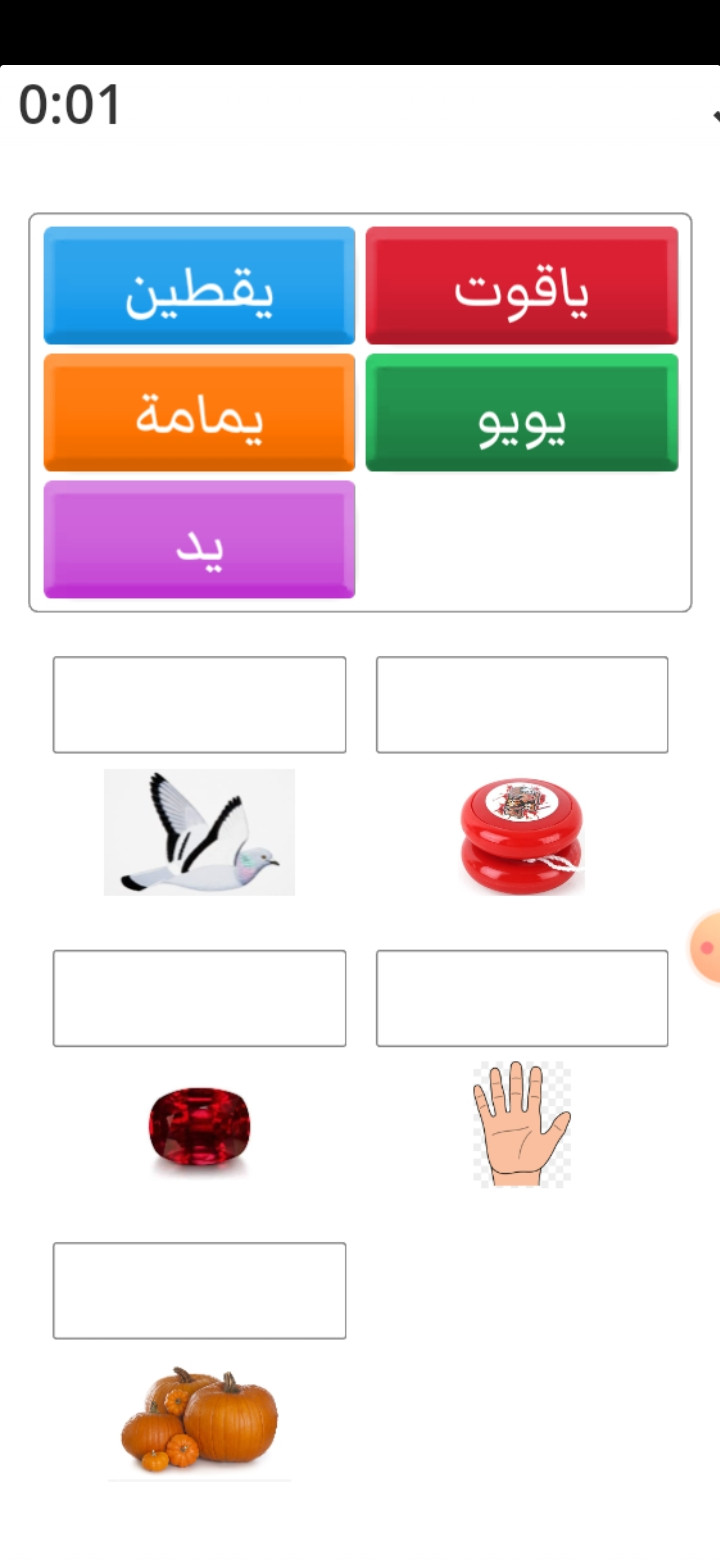Choose the answer box above the hand
Image resolution: width=720 pixels, height=1560 pixels.
[522, 998]
